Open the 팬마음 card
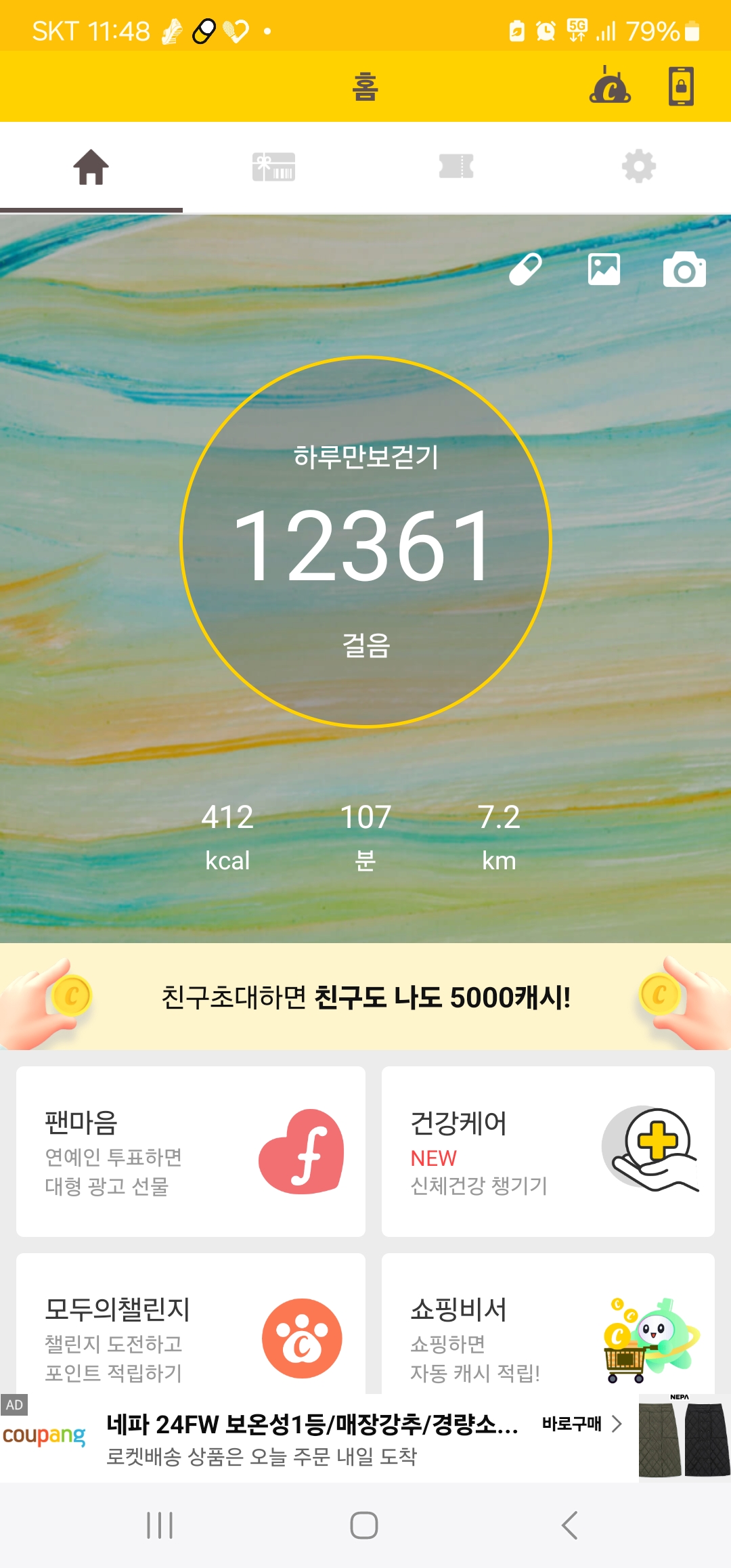Image resolution: width=731 pixels, height=1568 pixels. 191,1151
